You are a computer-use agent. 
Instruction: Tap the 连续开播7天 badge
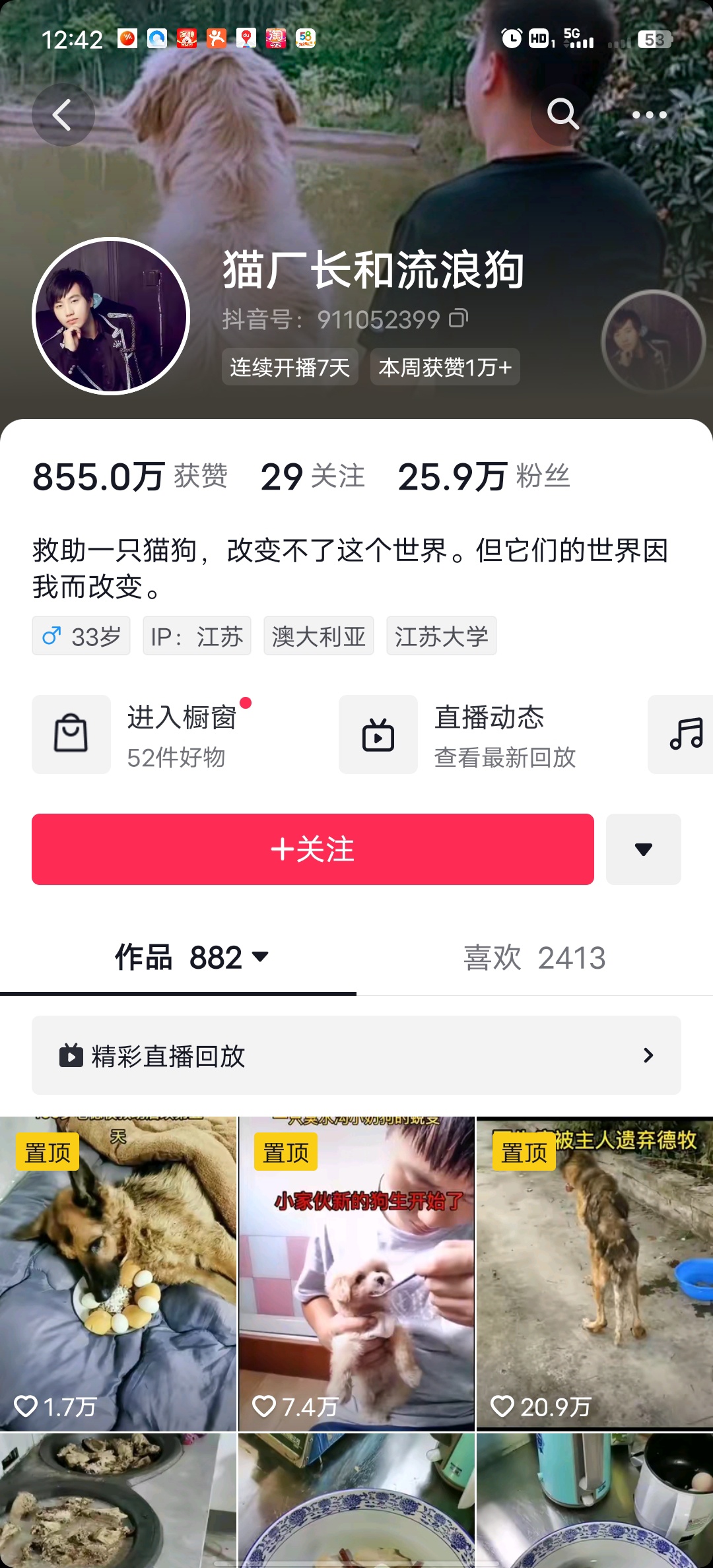(290, 367)
